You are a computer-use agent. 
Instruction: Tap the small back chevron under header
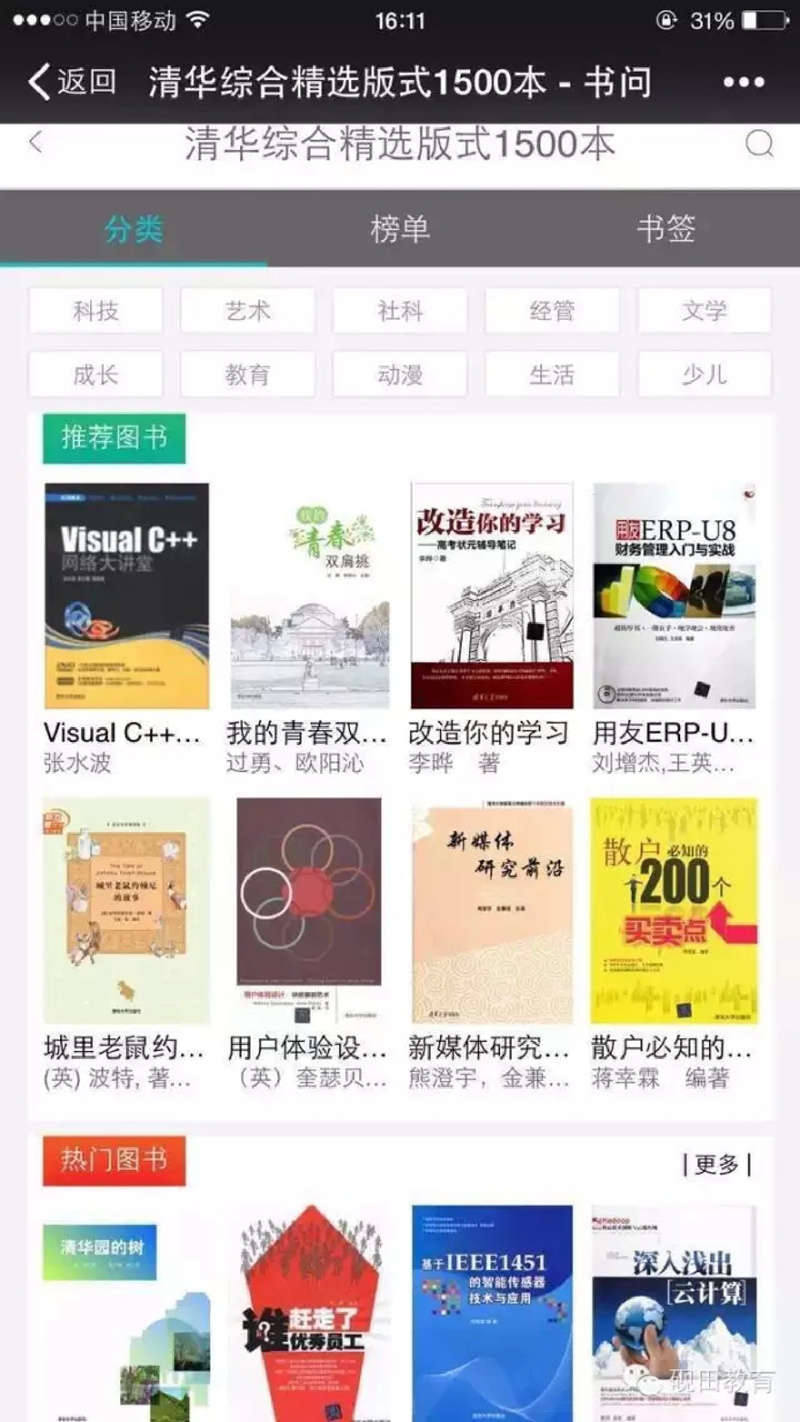point(36,143)
